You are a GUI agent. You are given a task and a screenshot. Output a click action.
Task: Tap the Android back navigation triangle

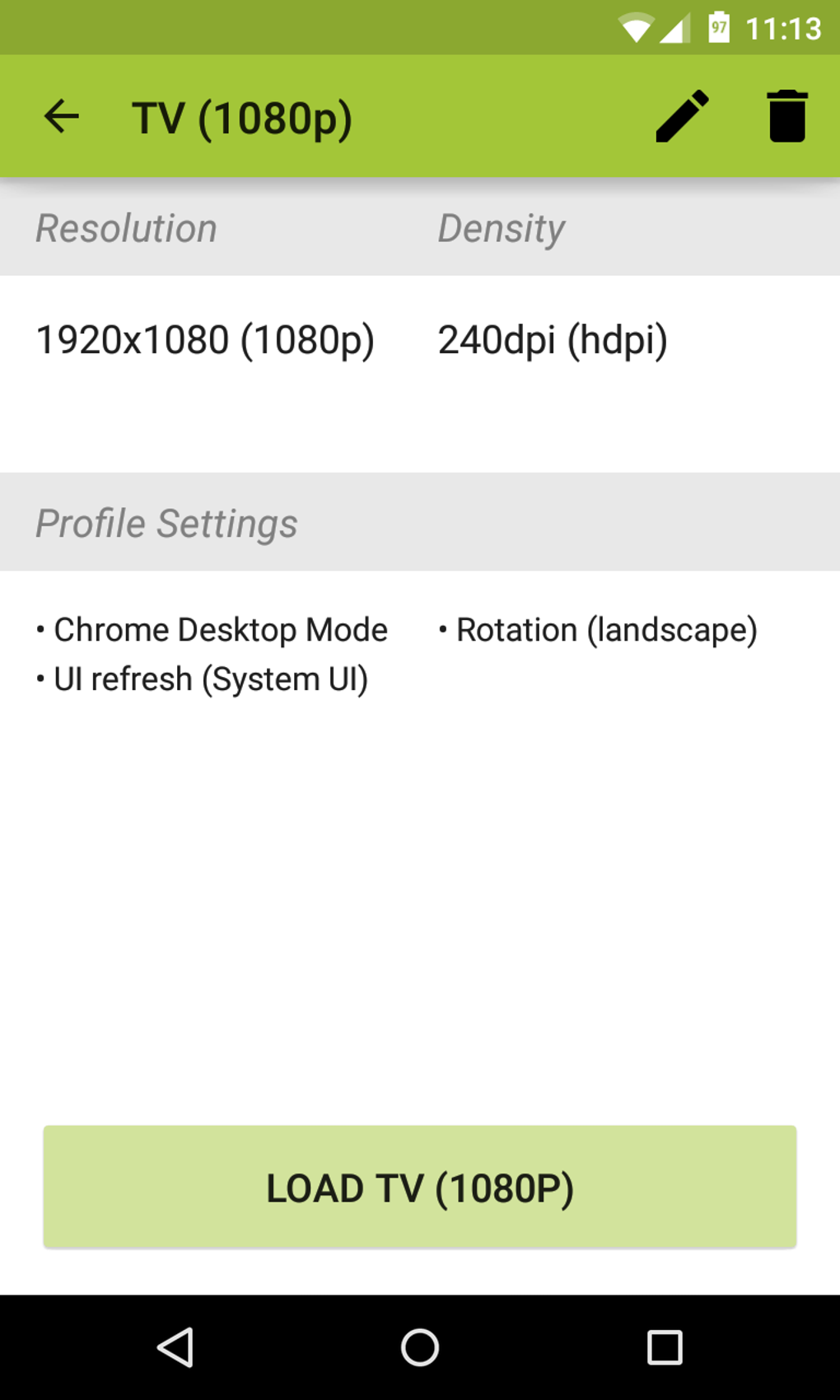click(175, 1348)
